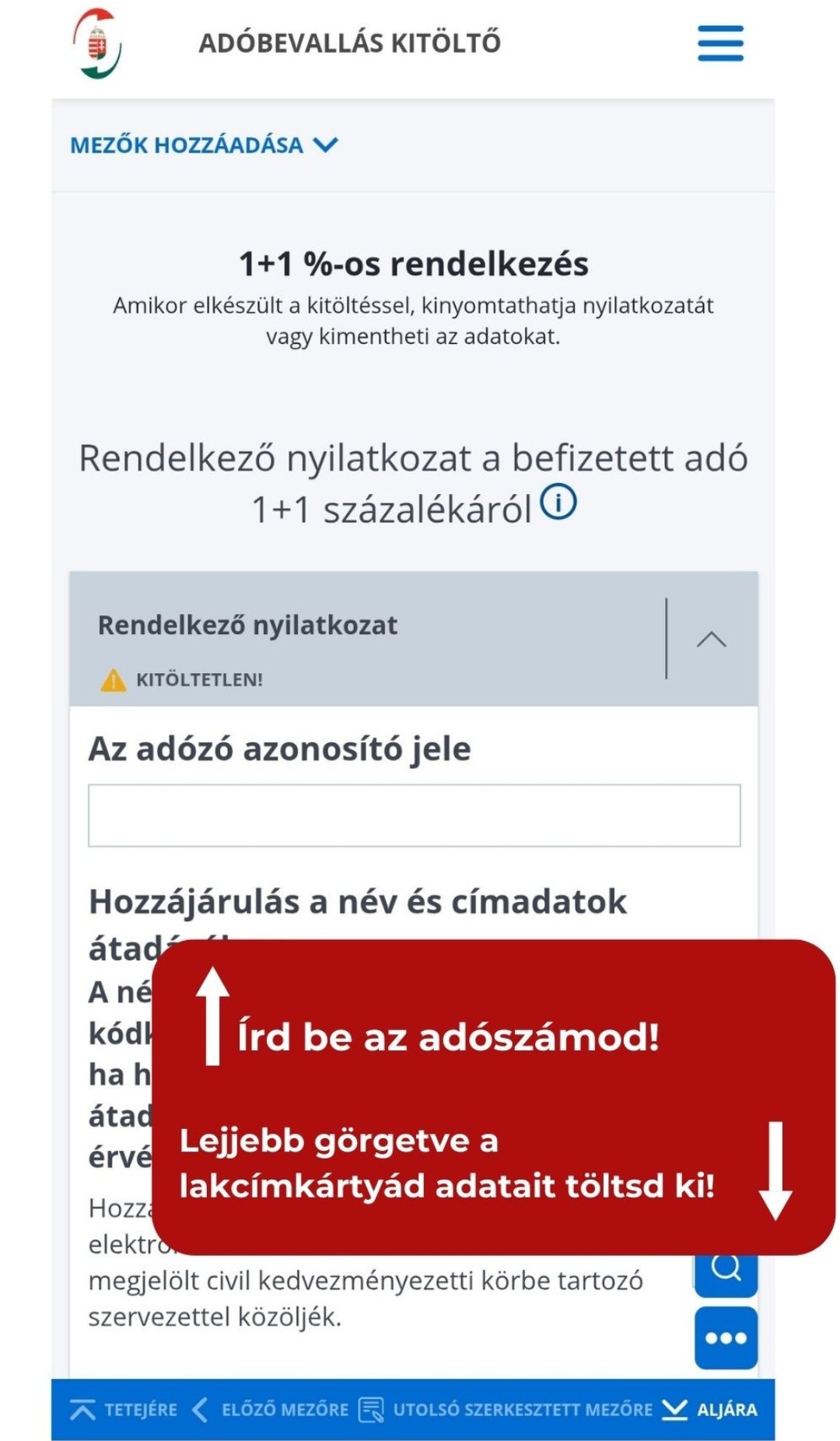The image size is (840, 1441).
Task: Collapse the Rendelkező nyilatkozat section
Action: coord(711,640)
